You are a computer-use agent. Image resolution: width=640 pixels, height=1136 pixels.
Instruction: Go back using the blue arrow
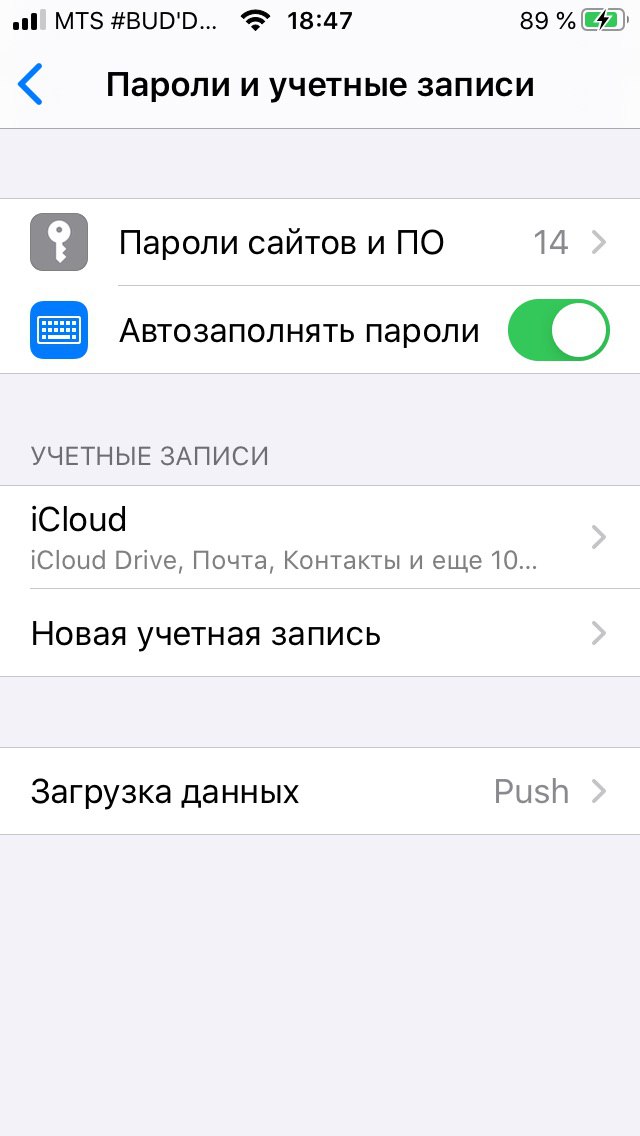click(30, 85)
